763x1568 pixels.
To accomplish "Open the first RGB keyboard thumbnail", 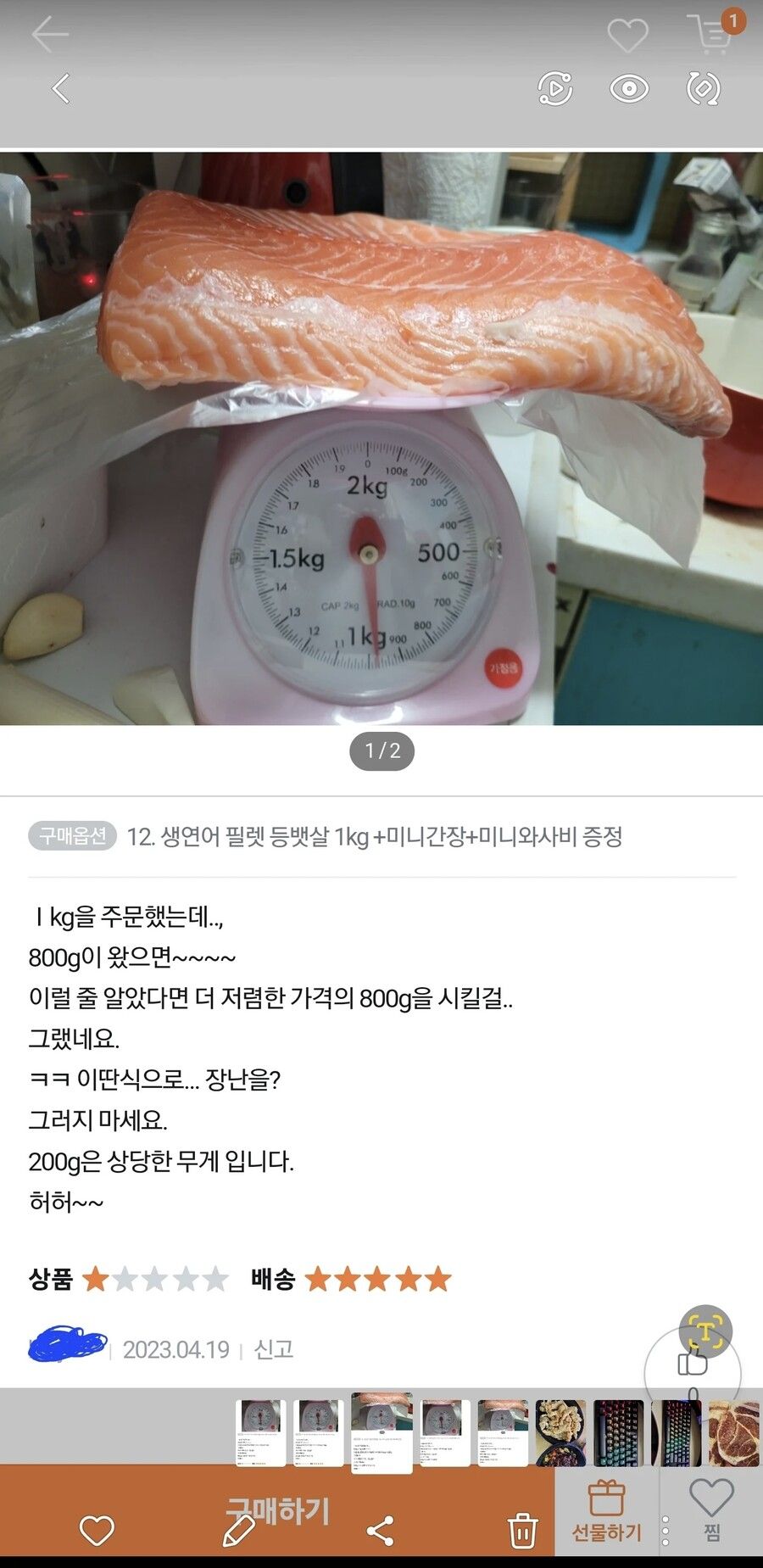I will 619,1433.
